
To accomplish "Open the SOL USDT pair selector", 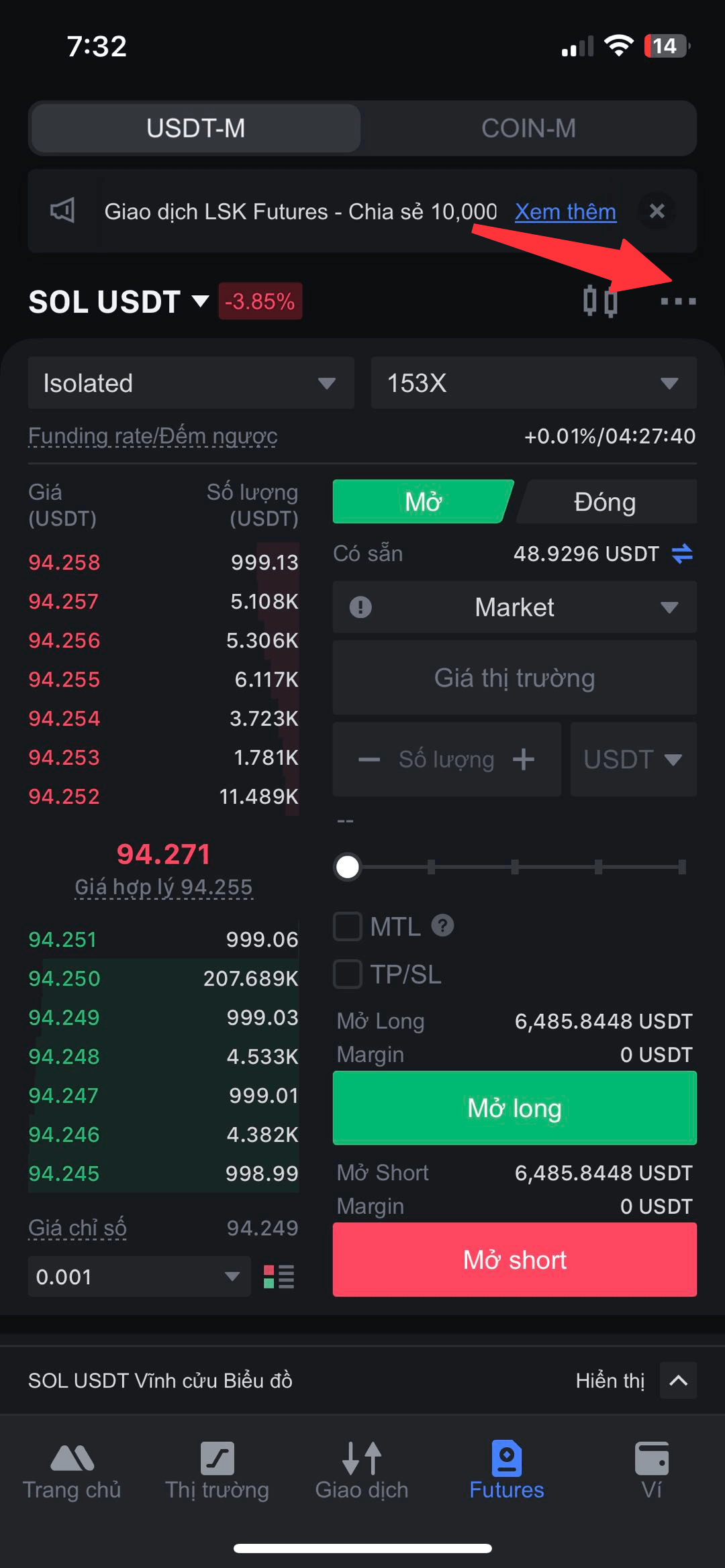I will click(119, 301).
